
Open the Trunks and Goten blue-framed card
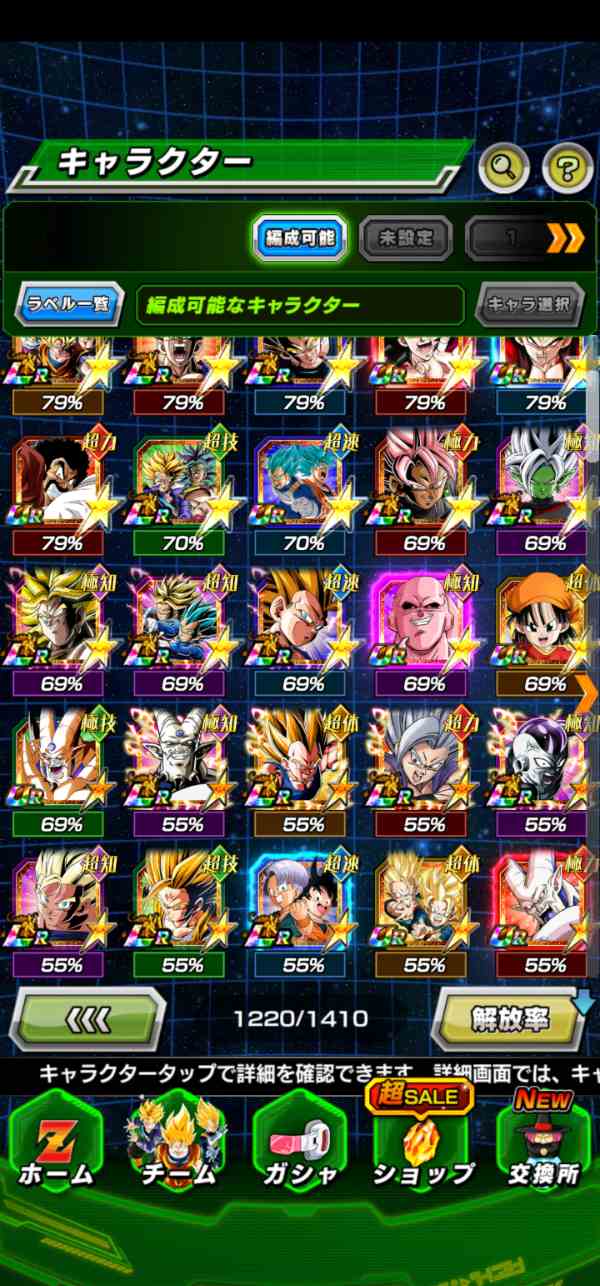[303, 905]
